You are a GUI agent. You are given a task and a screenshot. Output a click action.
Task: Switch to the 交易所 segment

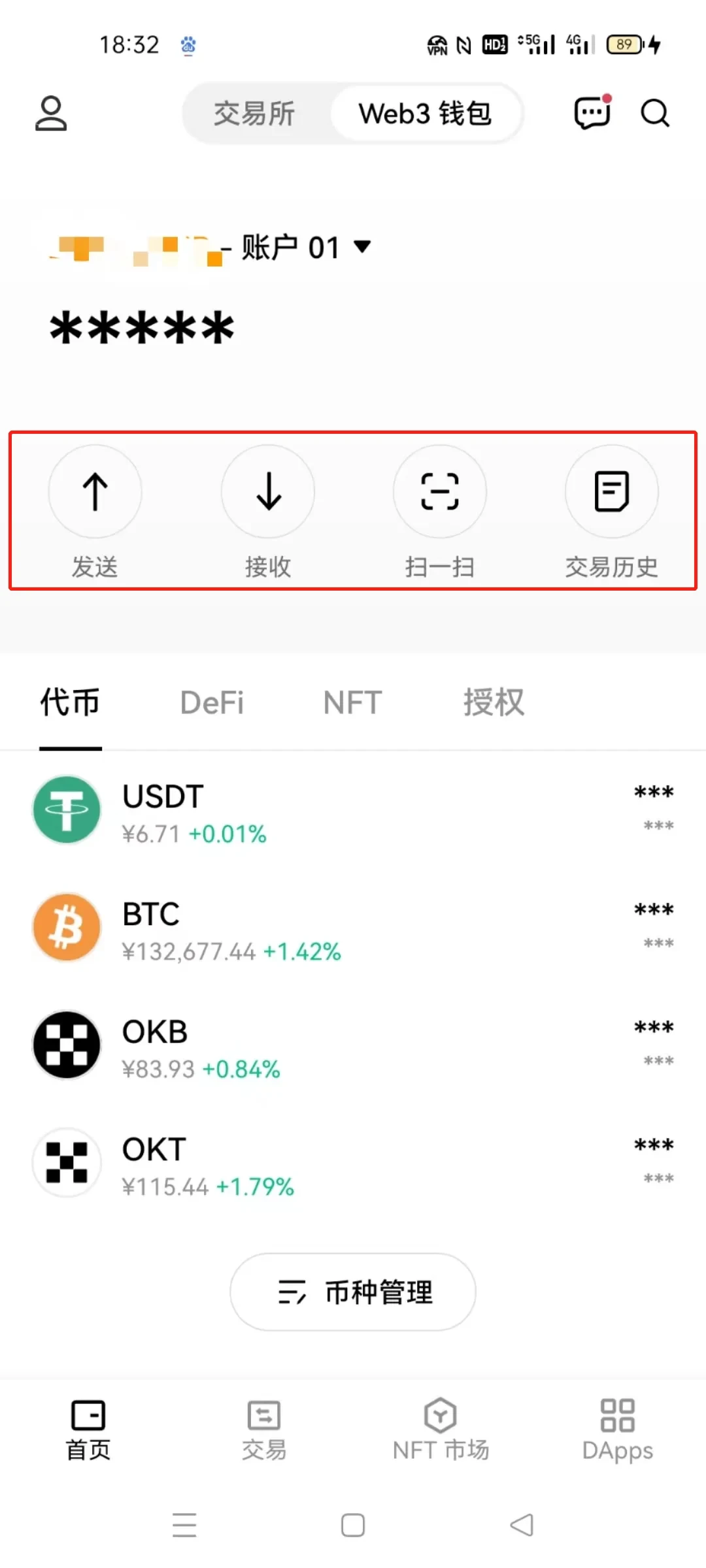[x=255, y=114]
